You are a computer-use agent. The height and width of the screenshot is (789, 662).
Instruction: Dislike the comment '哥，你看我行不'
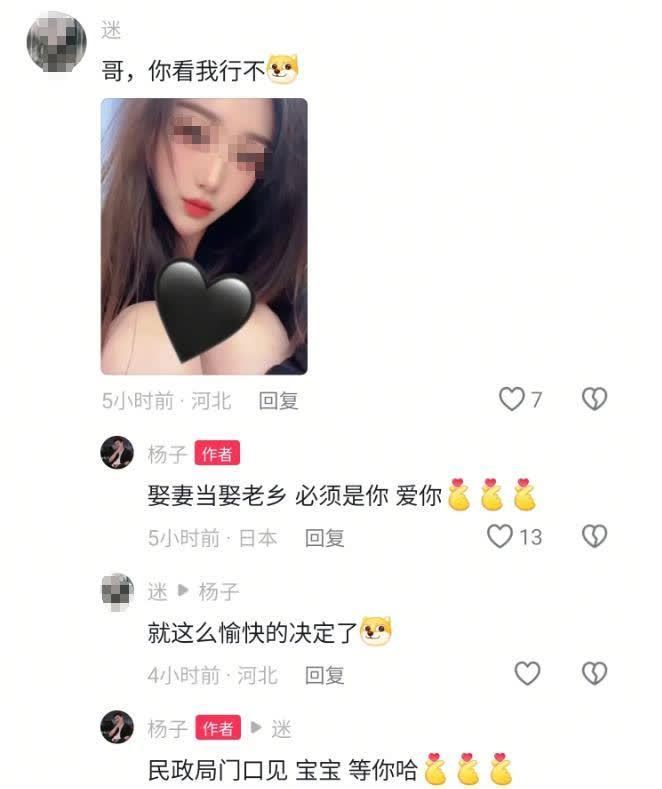594,400
